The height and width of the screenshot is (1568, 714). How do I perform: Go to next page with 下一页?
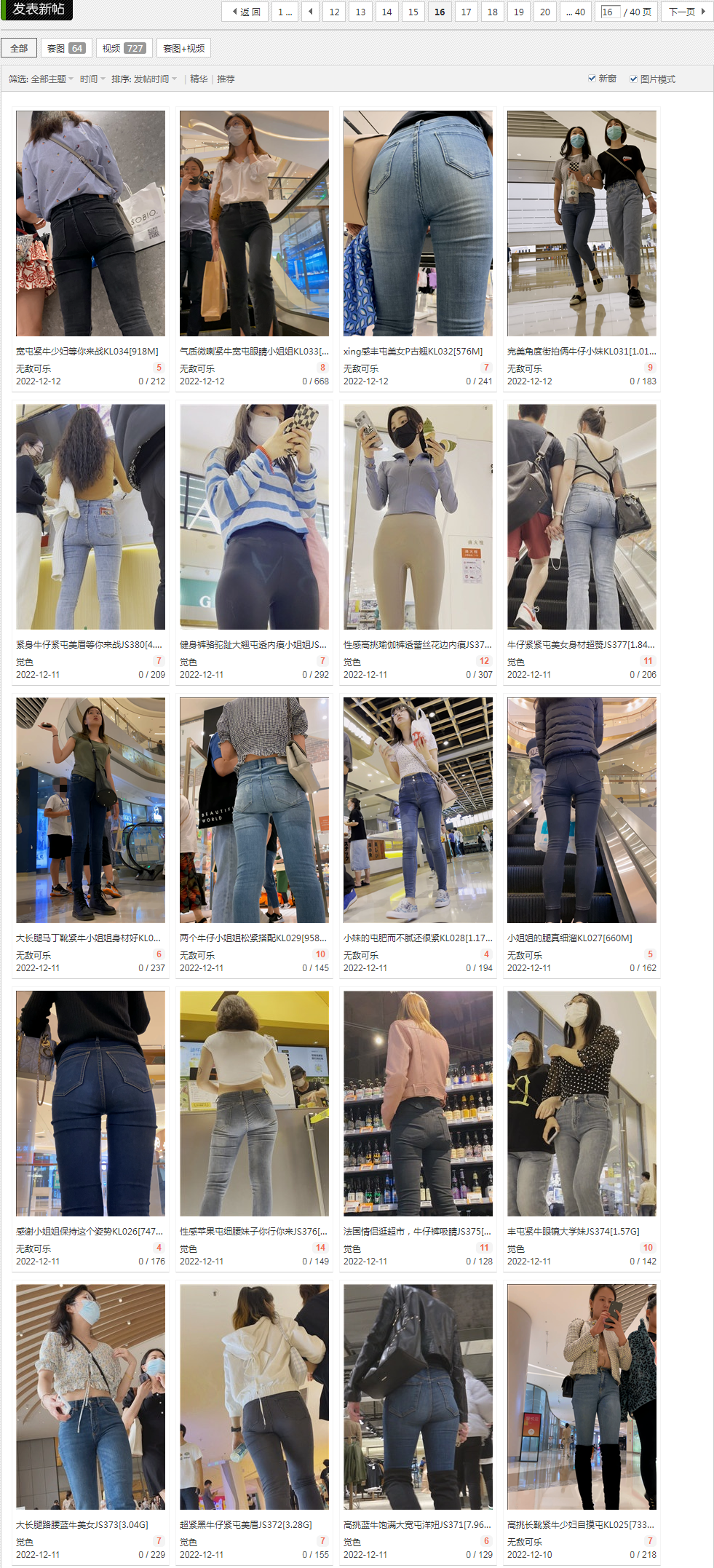[x=686, y=12]
